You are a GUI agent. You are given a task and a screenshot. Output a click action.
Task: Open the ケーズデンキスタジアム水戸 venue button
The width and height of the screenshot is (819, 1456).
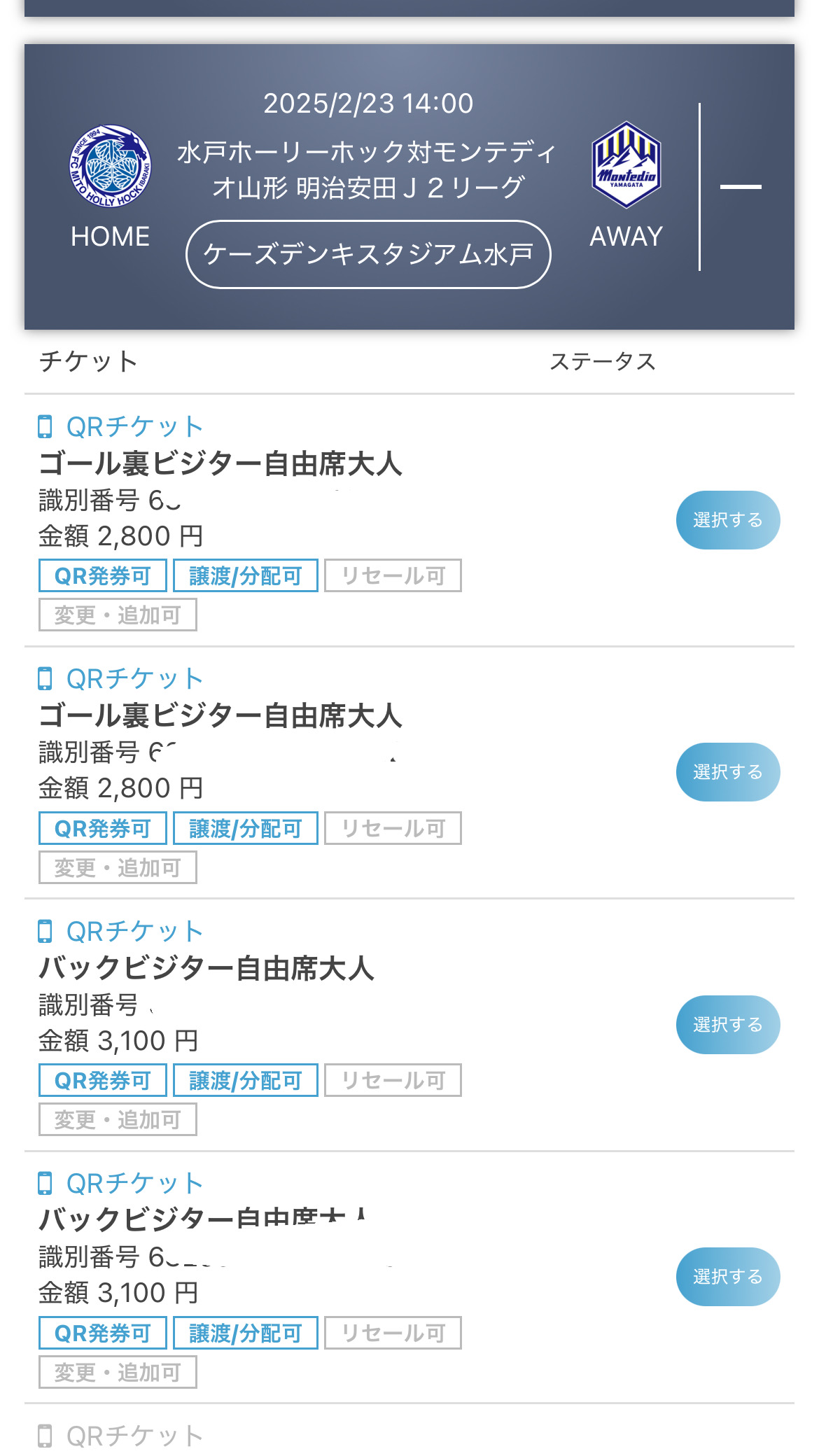368,254
